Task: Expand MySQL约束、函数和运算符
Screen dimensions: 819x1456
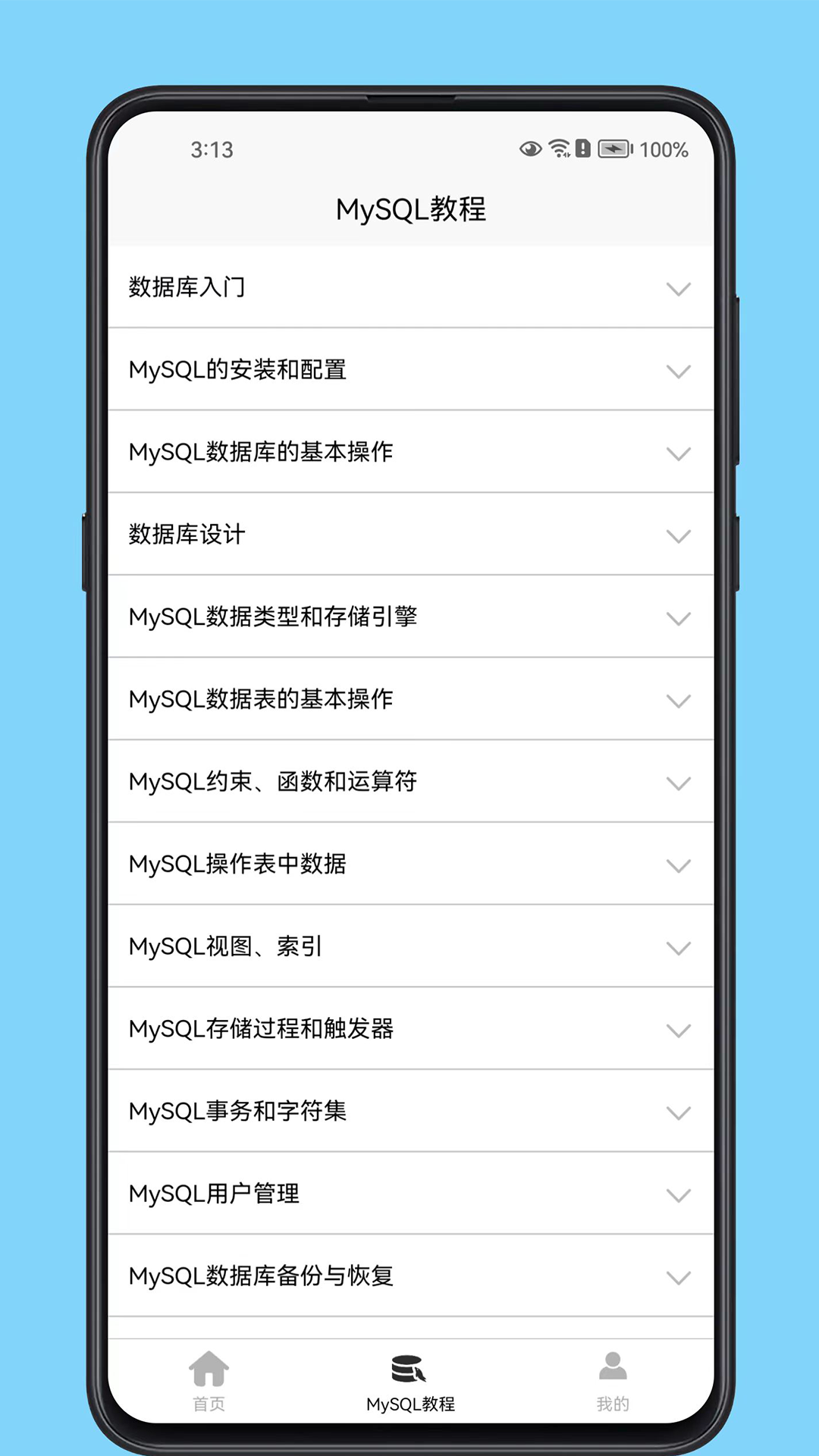Action: click(410, 782)
